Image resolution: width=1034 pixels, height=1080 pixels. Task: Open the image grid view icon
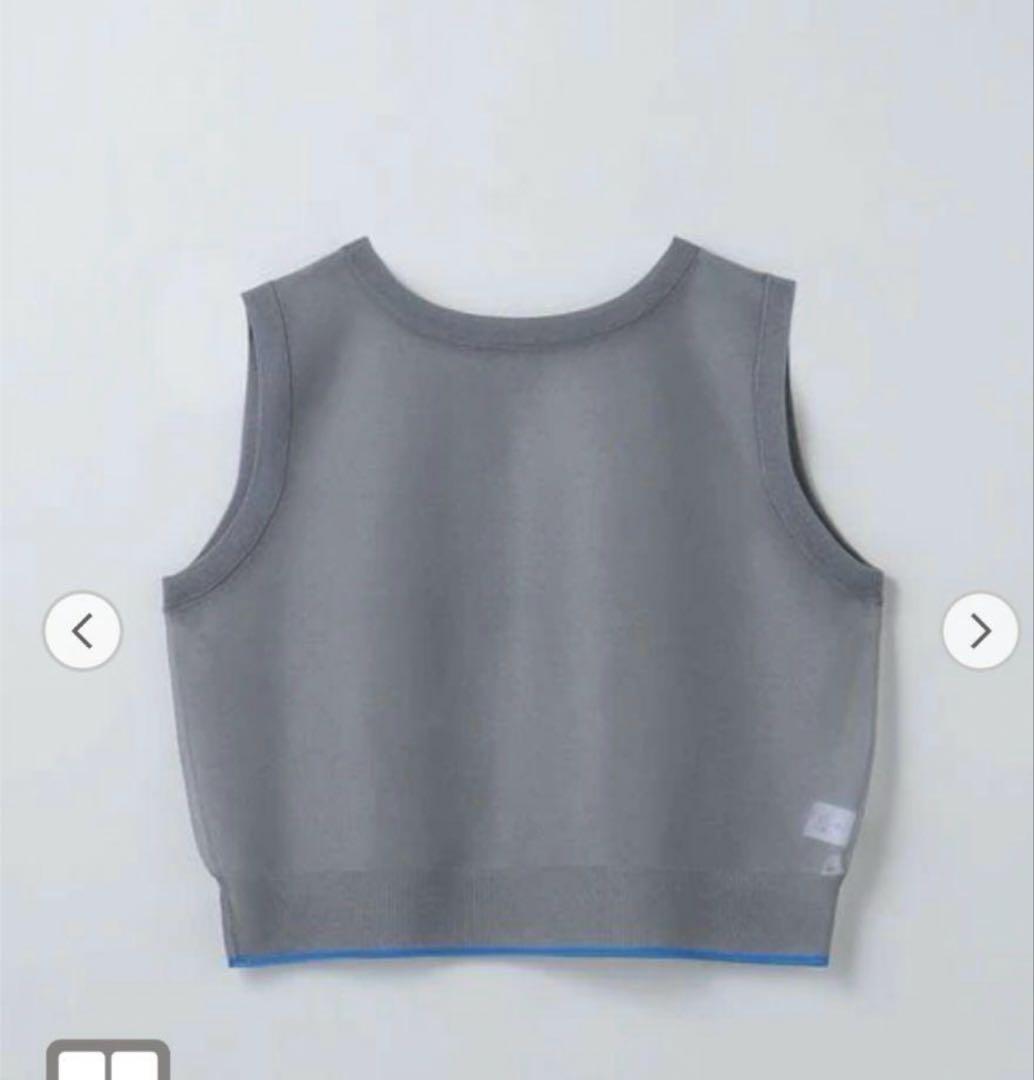[x=108, y=1062]
